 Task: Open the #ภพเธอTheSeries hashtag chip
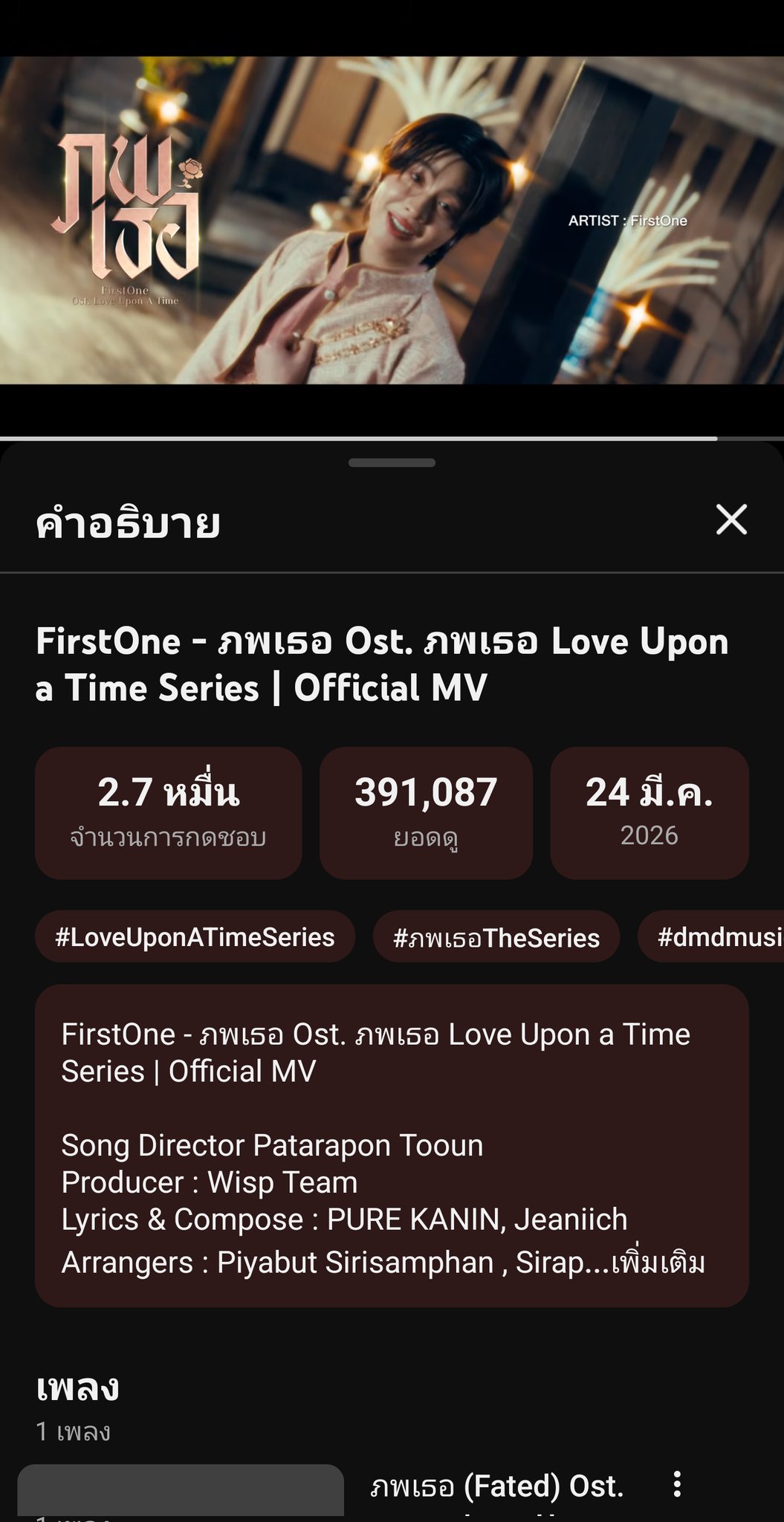496,937
